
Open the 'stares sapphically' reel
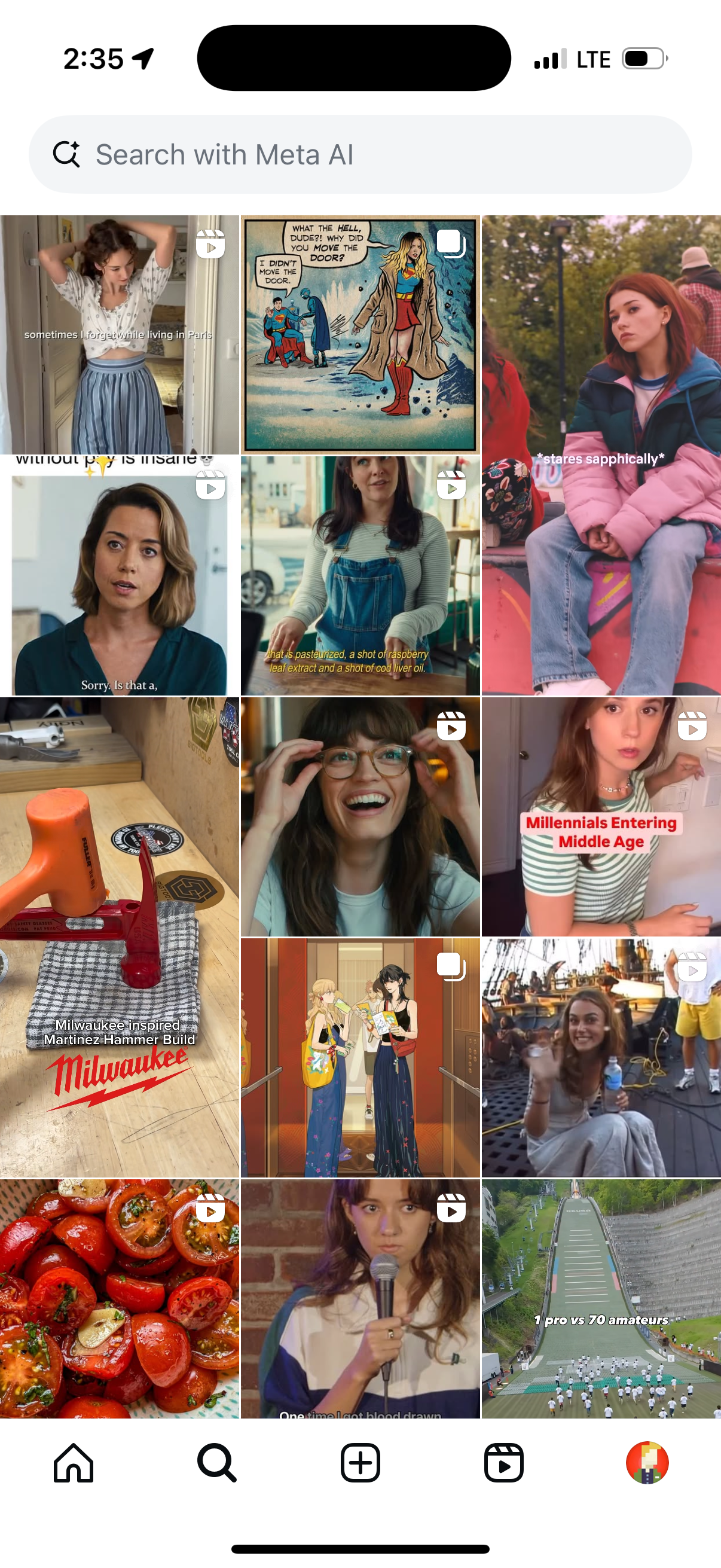pos(601,454)
